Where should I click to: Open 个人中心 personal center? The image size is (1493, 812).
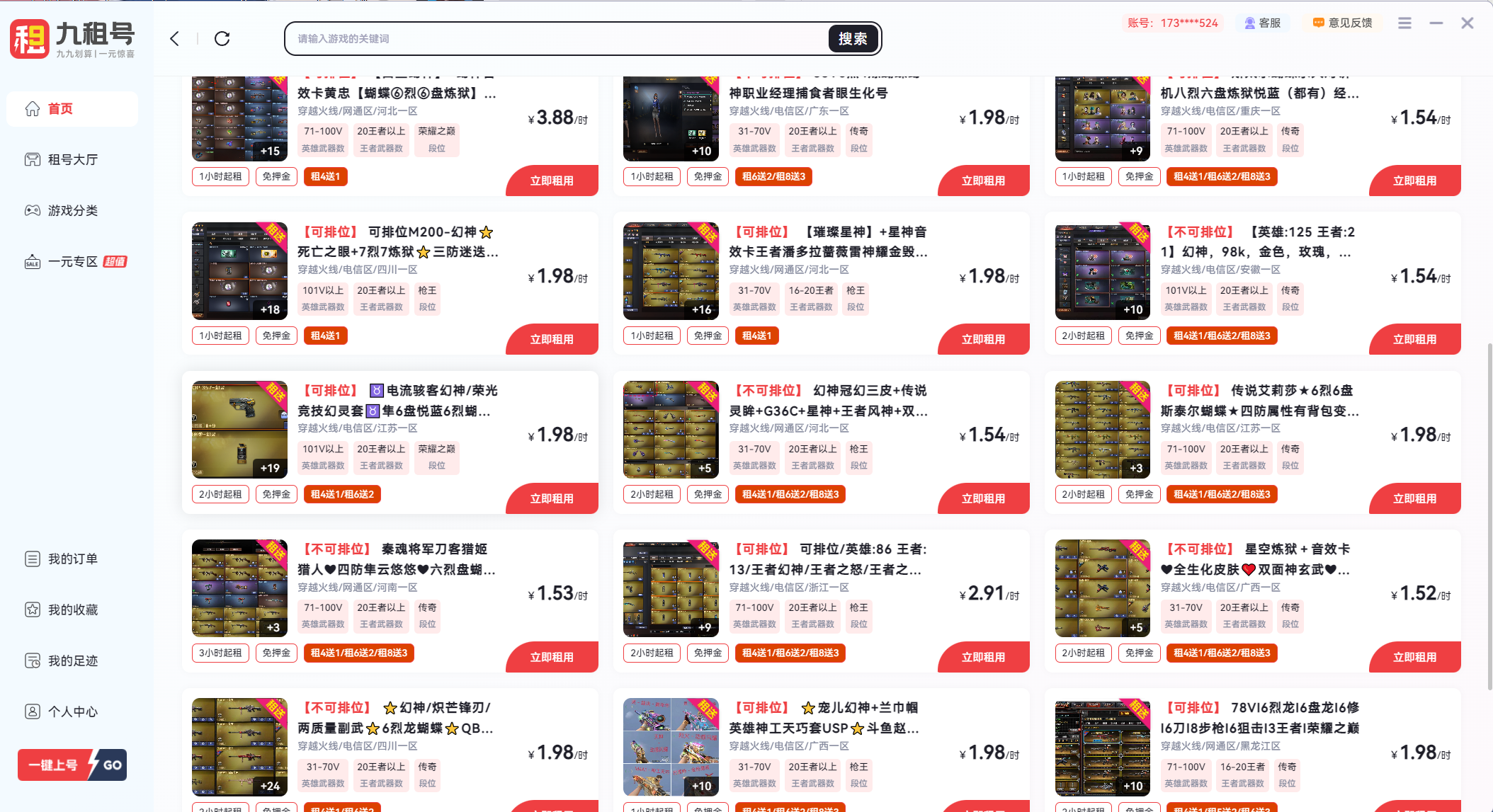[x=72, y=711]
